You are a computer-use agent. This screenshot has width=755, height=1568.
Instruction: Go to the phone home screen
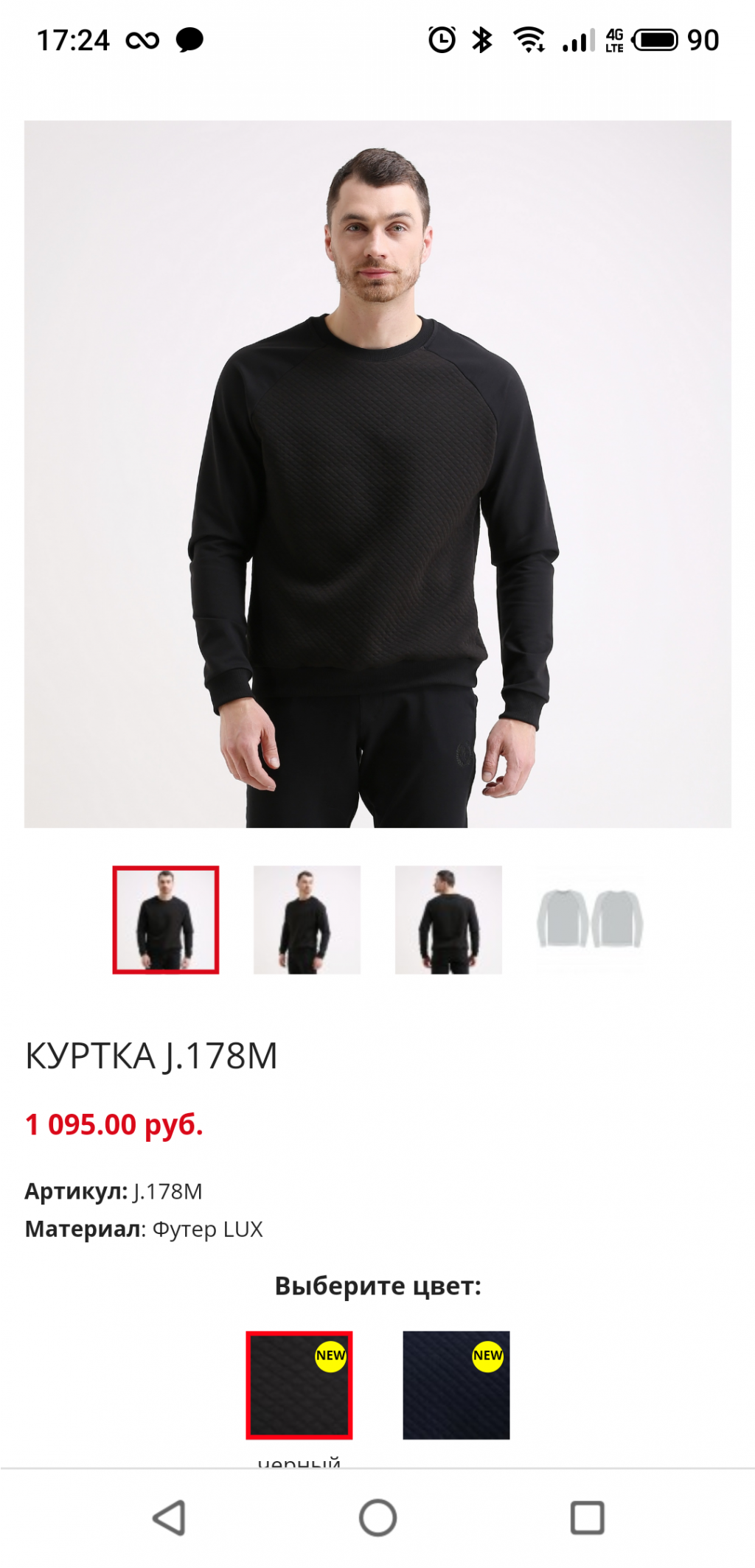pyautogui.click(x=377, y=1518)
